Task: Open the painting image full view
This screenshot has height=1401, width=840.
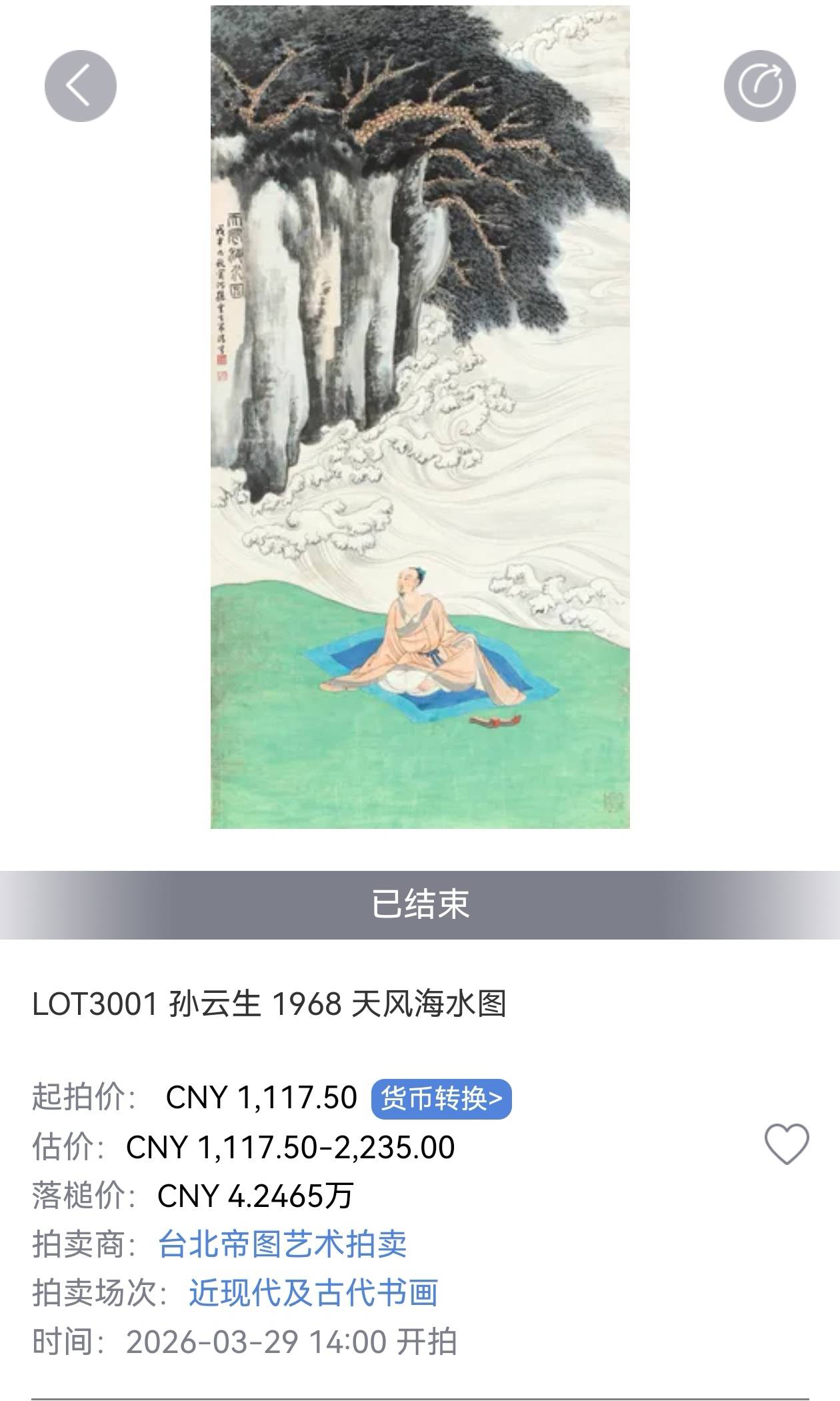Action: click(x=420, y=417)
